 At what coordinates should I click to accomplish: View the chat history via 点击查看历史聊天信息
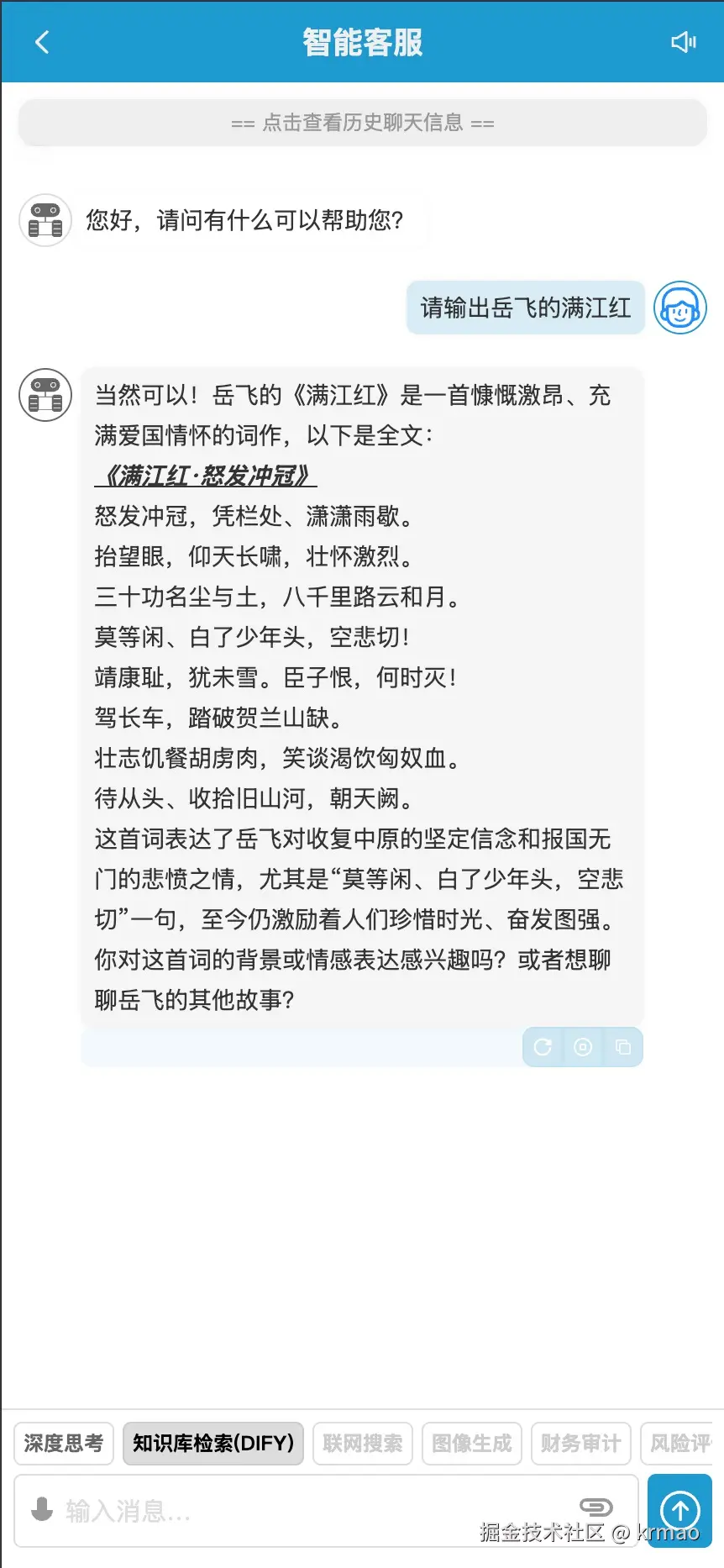click(362, 123)
